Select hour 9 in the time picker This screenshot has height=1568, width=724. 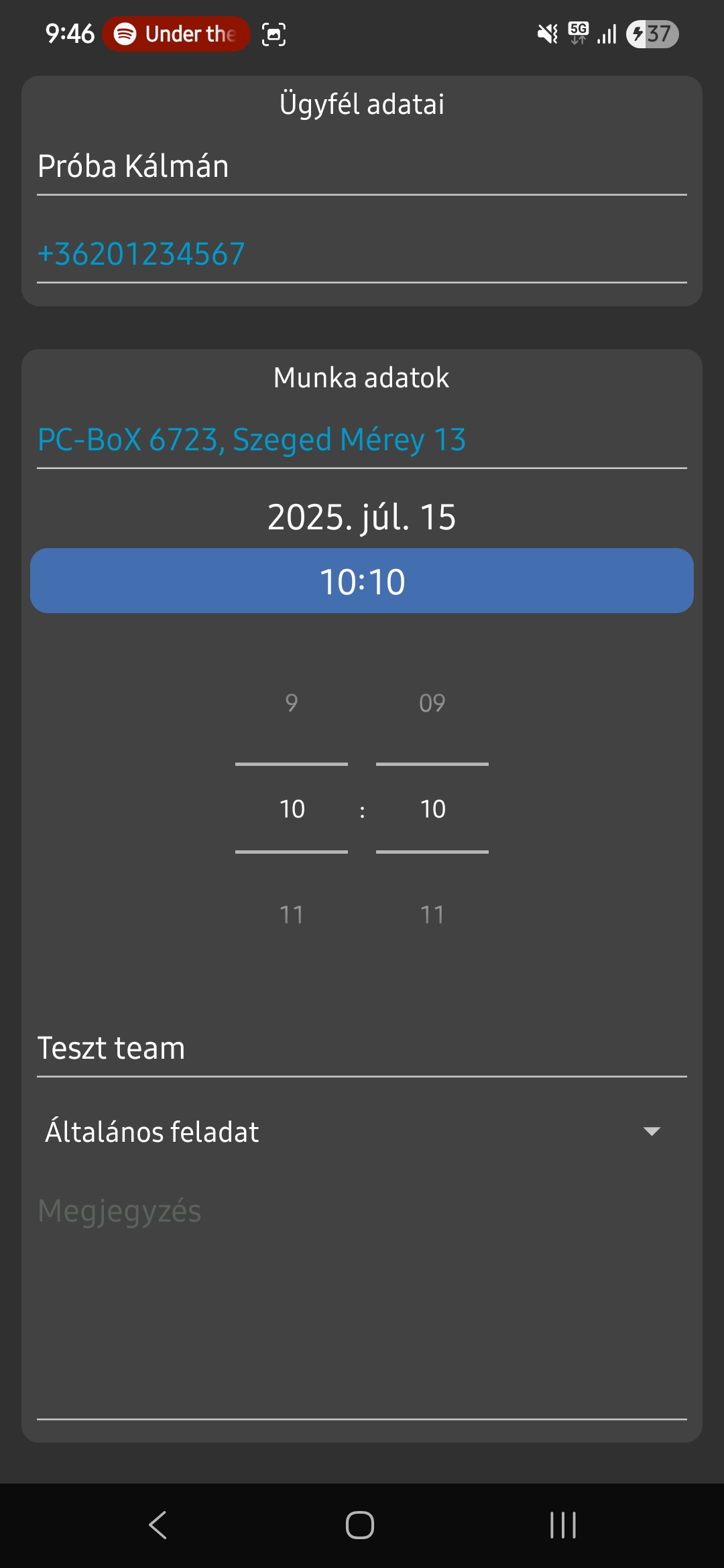(x=292, y=703)
